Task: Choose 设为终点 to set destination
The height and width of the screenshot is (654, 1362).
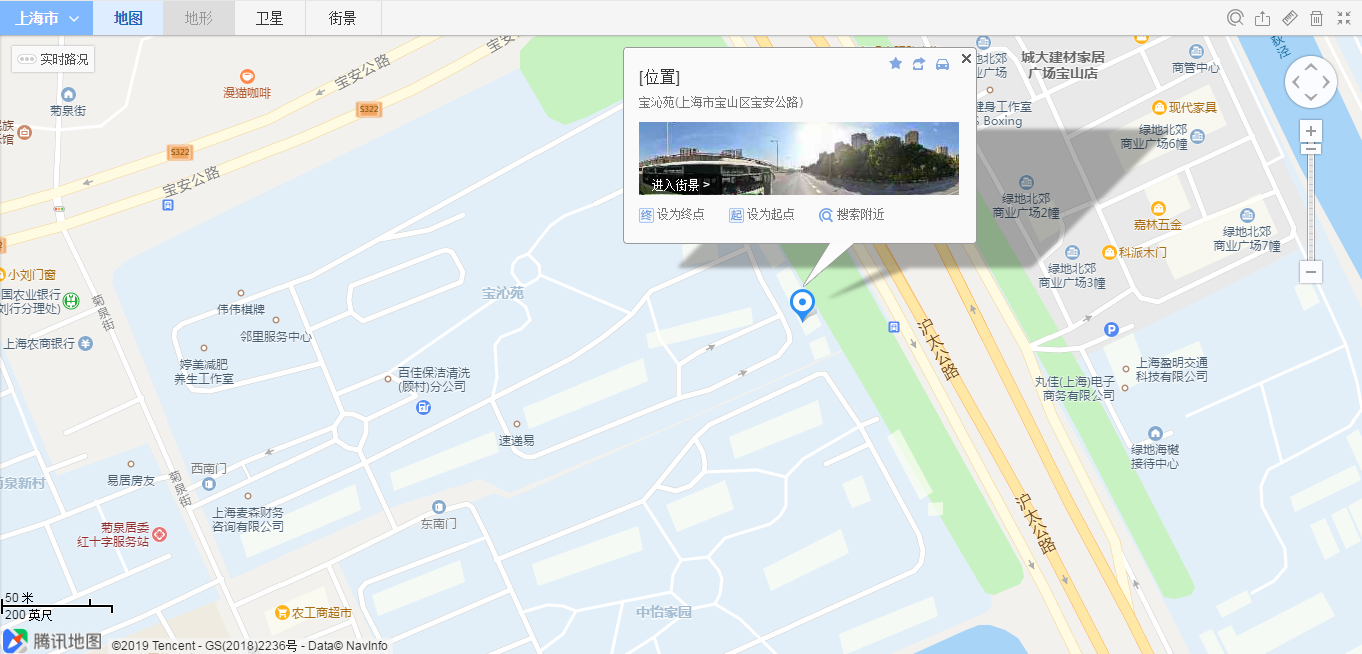Action: pos(672,215)
